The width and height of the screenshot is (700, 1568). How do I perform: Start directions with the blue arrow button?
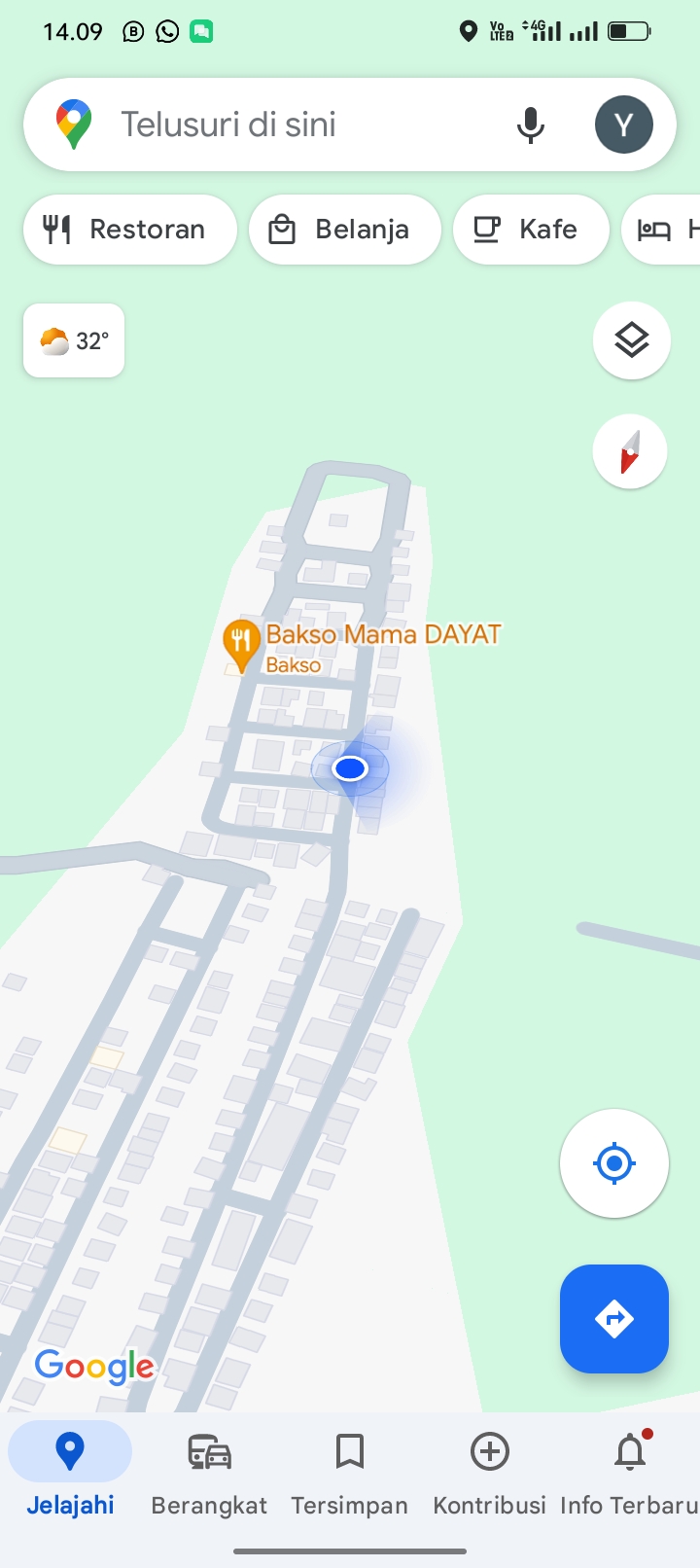pyautogui.click(x=613, y=1319)
